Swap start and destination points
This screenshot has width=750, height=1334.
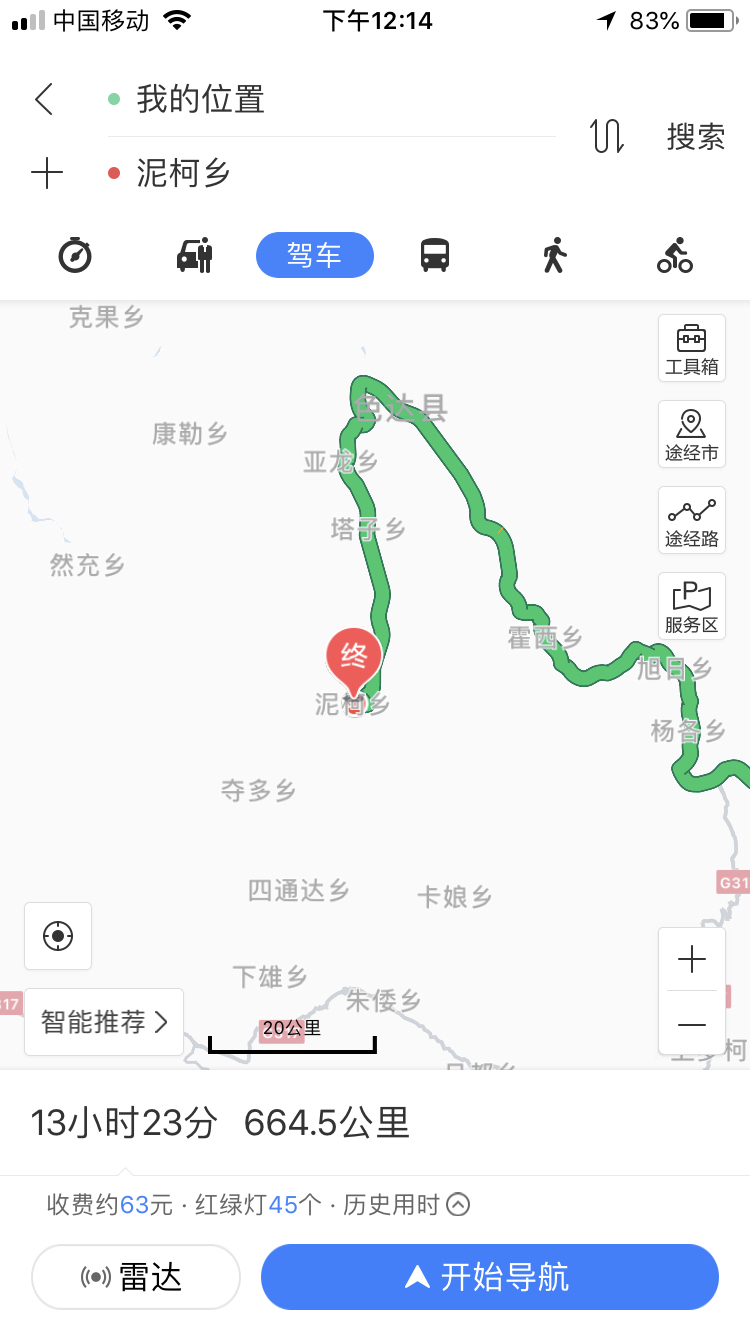point(607,136)
